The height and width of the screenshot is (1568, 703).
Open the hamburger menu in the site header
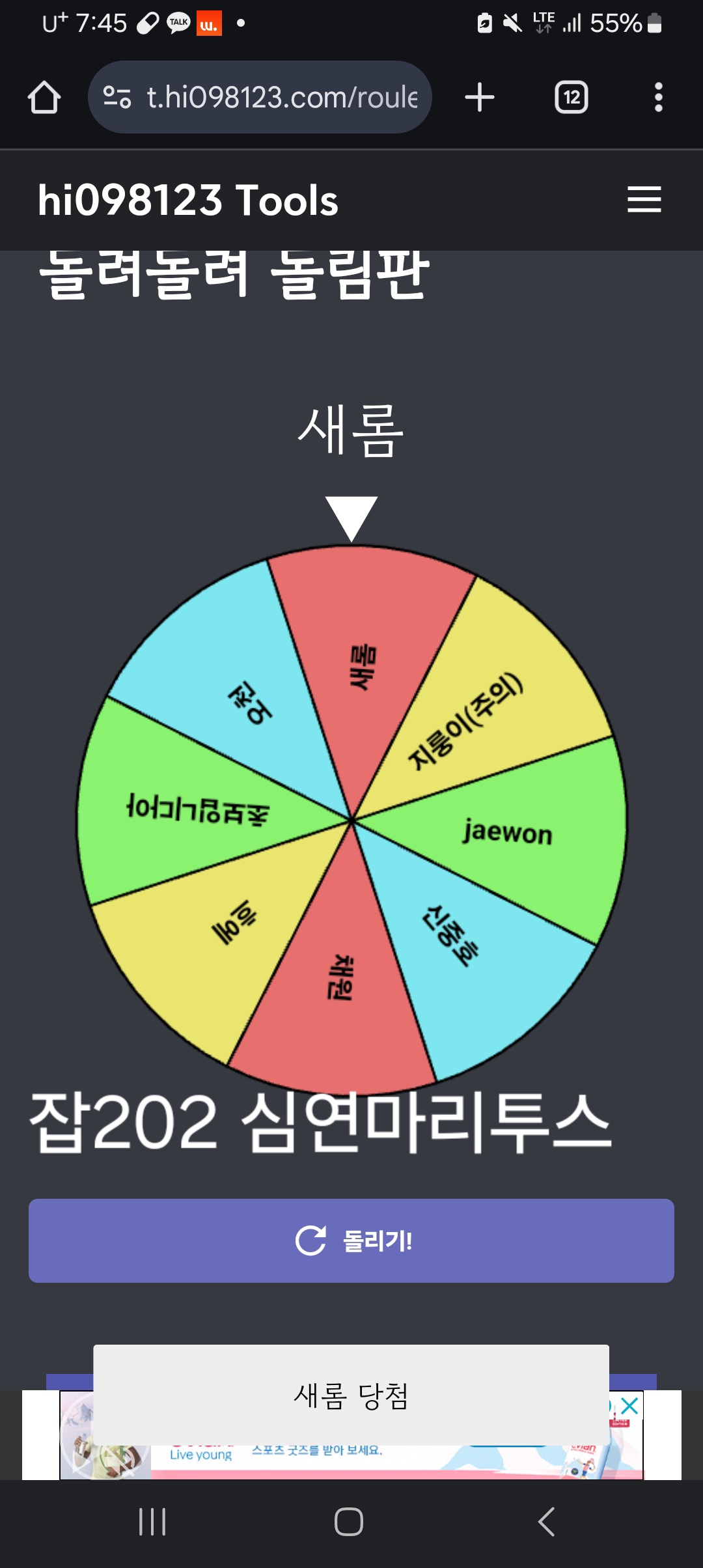(x=644, y=199)
